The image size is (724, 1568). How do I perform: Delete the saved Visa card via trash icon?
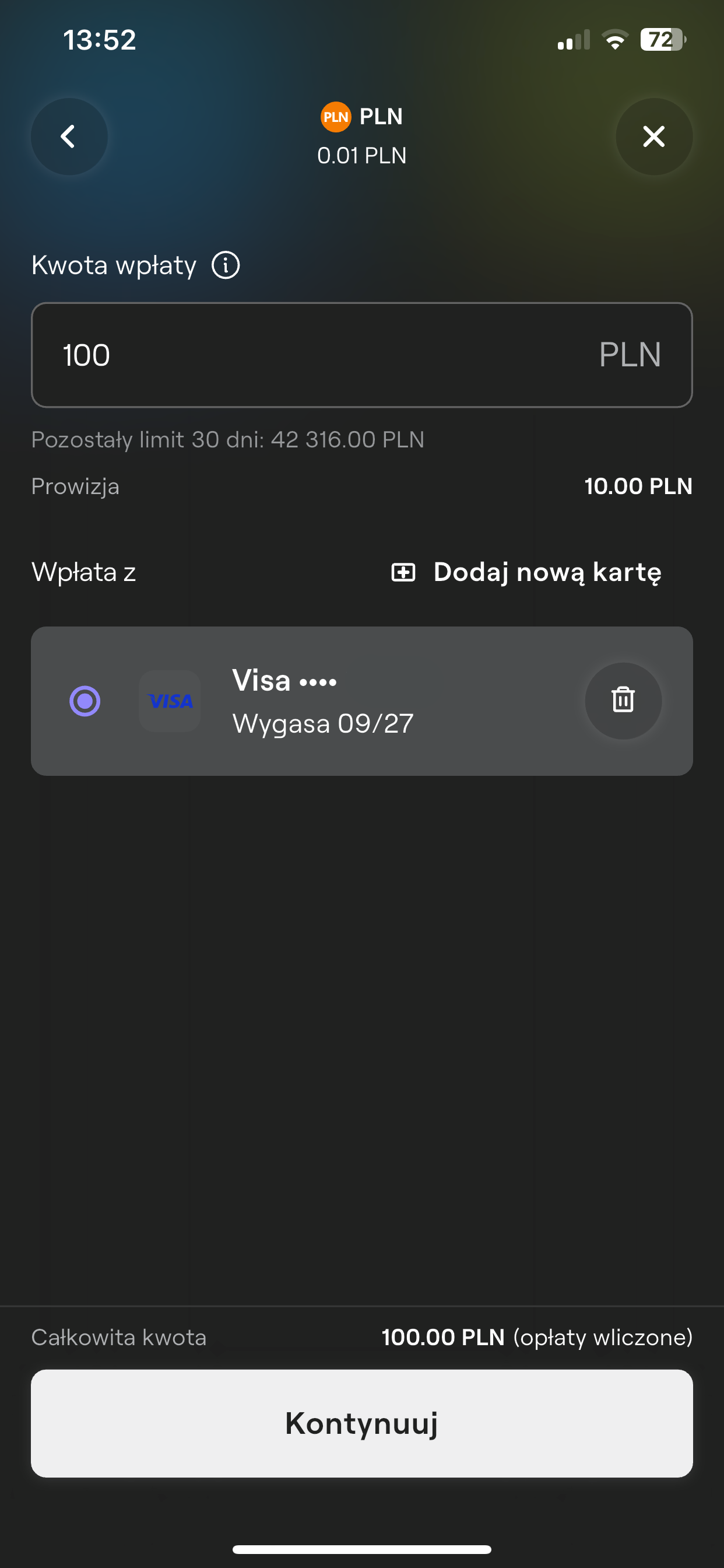pyautogui.click(x=623, y=701)
